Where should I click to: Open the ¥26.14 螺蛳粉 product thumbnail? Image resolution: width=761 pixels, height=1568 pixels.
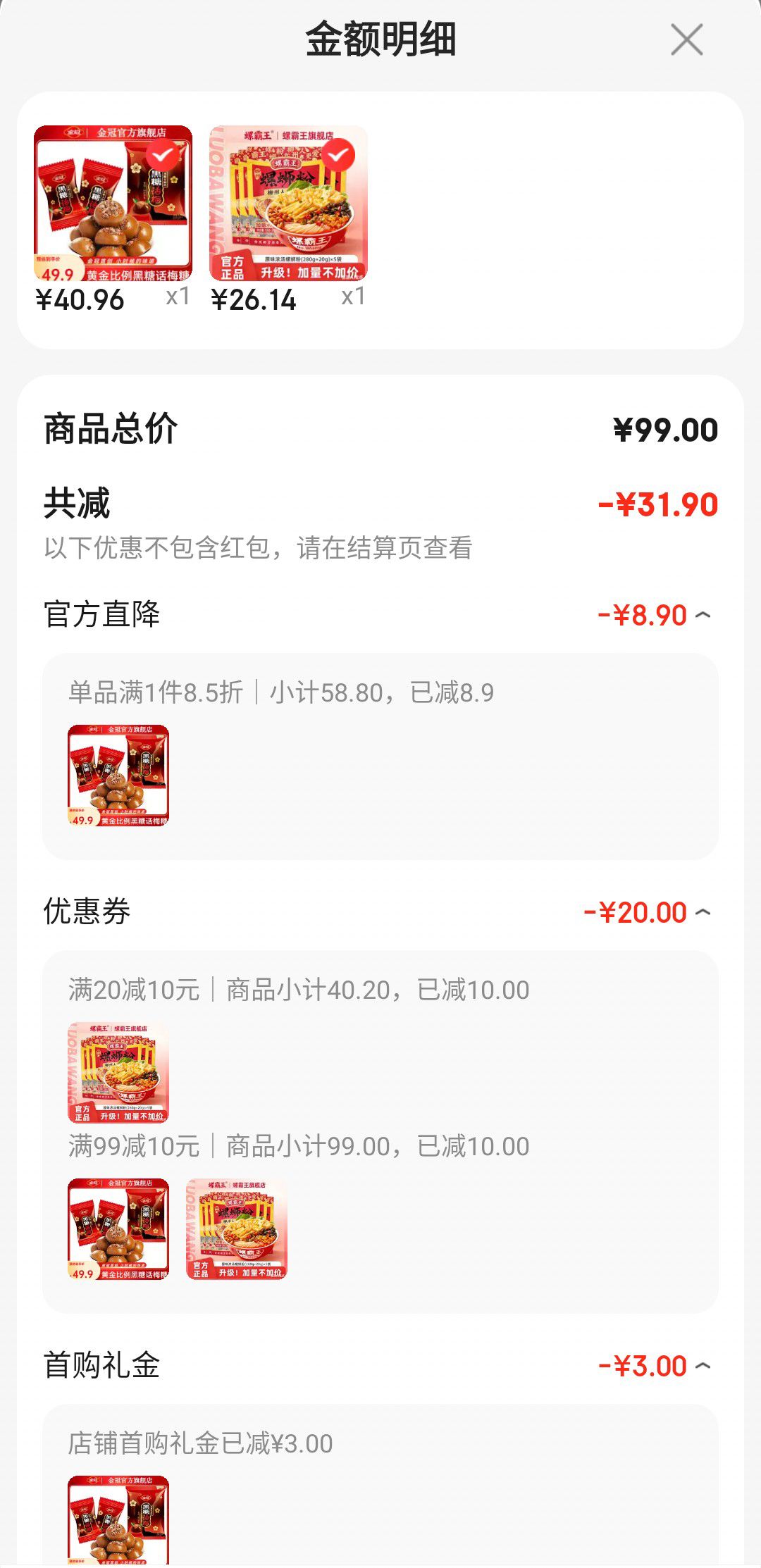click(288, 204)
